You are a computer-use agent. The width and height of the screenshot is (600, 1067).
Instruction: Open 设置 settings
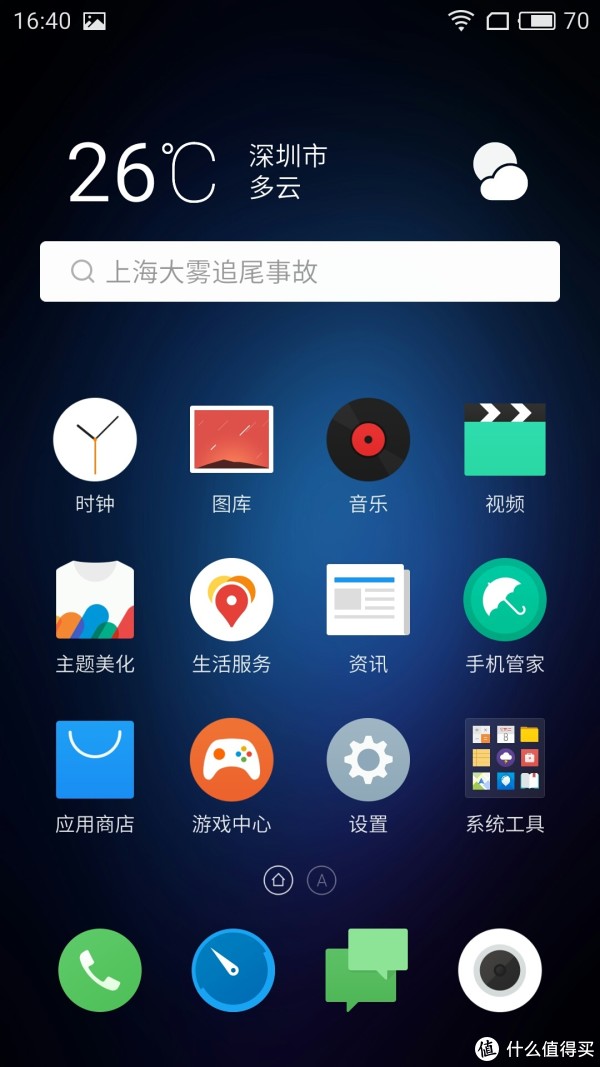click(x=368, y=760)
